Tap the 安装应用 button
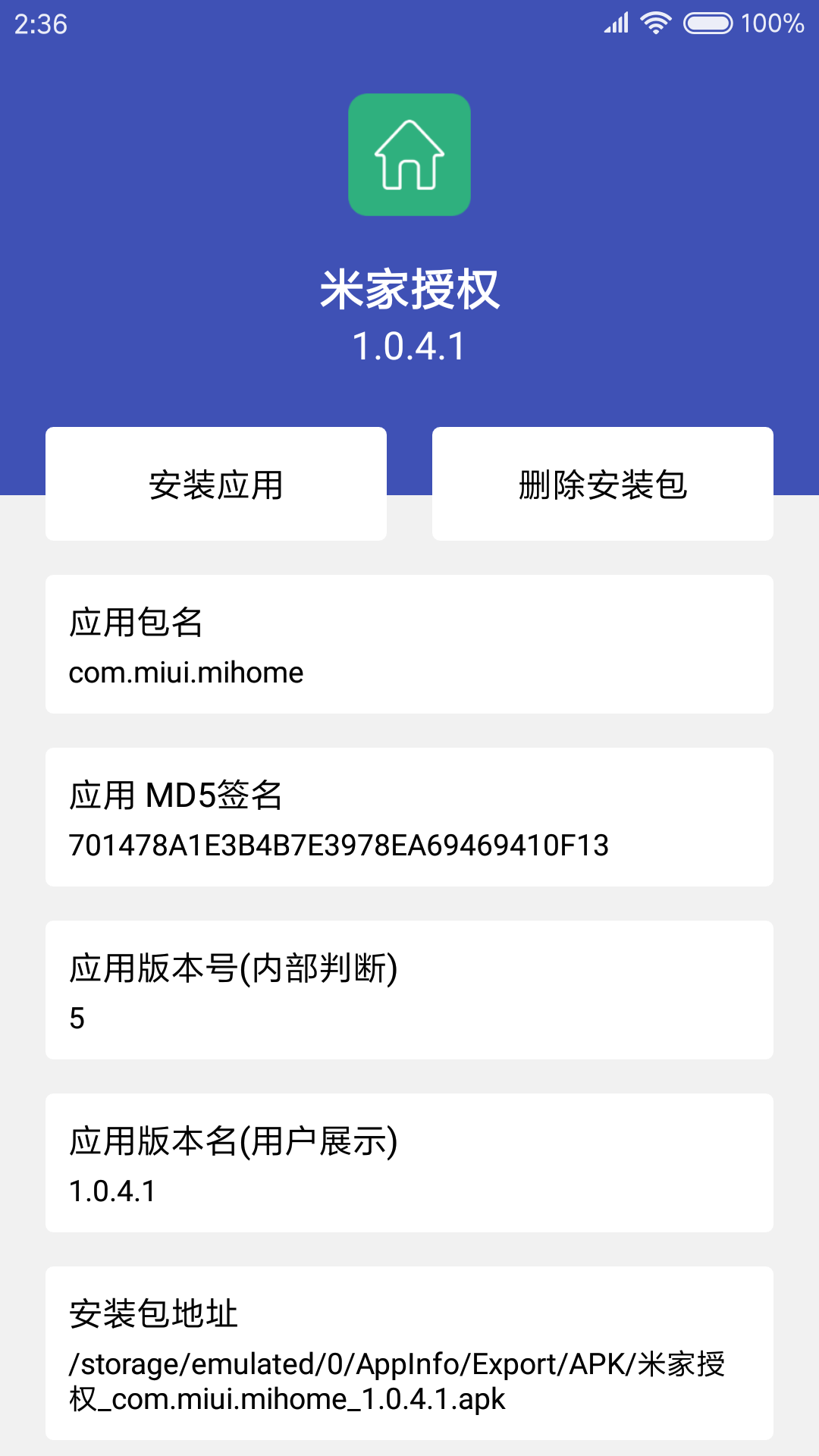This screenshot has height=1456, width=819. [x=216, y=484]
